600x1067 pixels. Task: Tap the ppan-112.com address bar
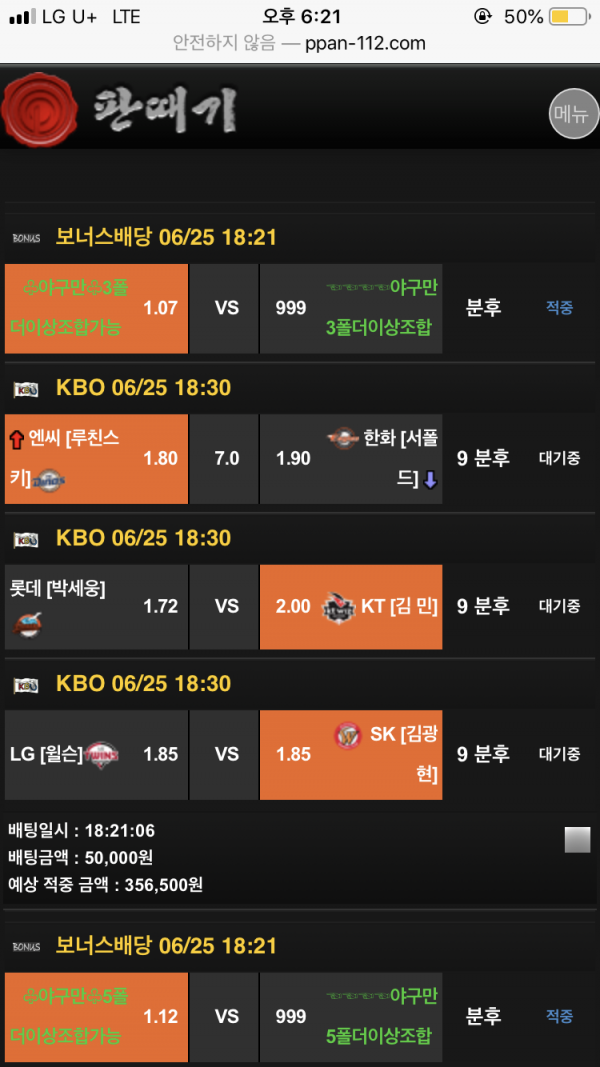[x=300, y=44]
